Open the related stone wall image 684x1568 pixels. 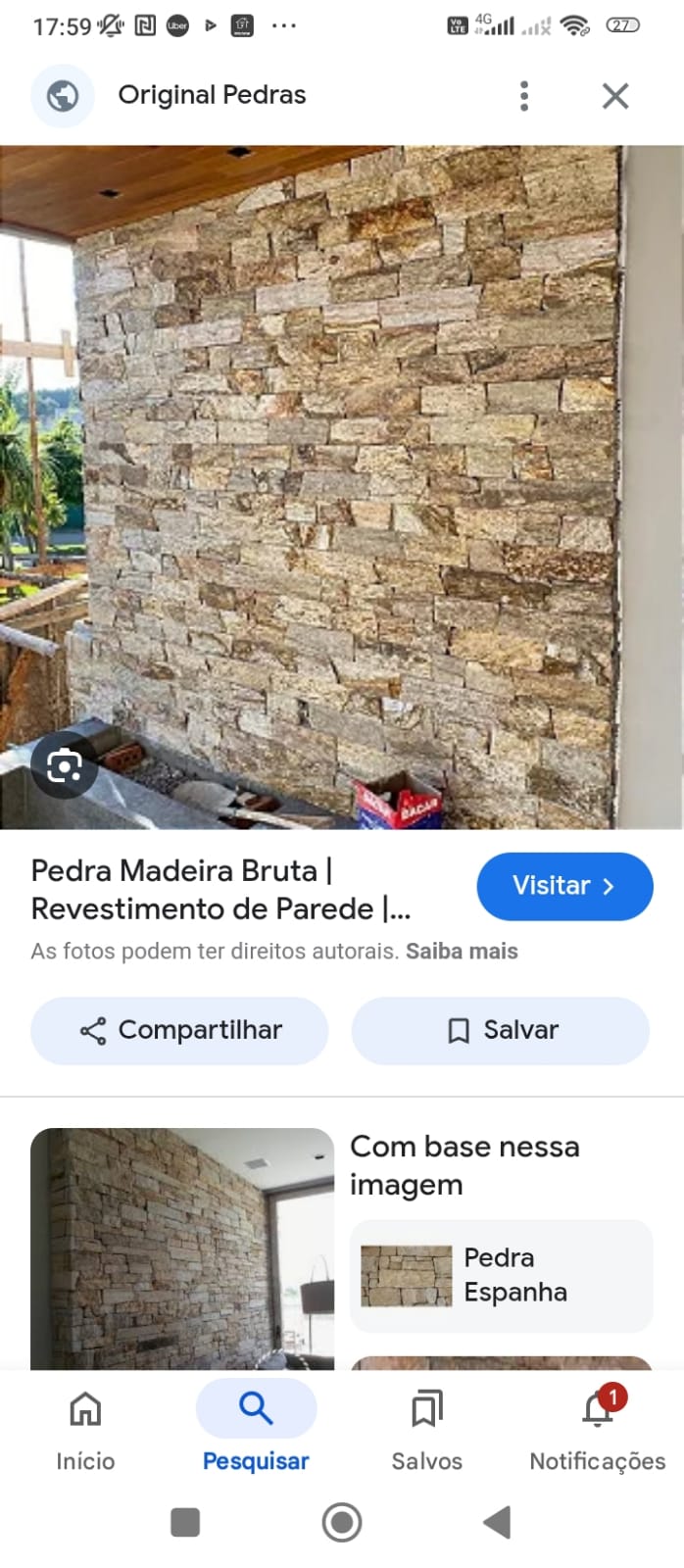[182, 1249]
